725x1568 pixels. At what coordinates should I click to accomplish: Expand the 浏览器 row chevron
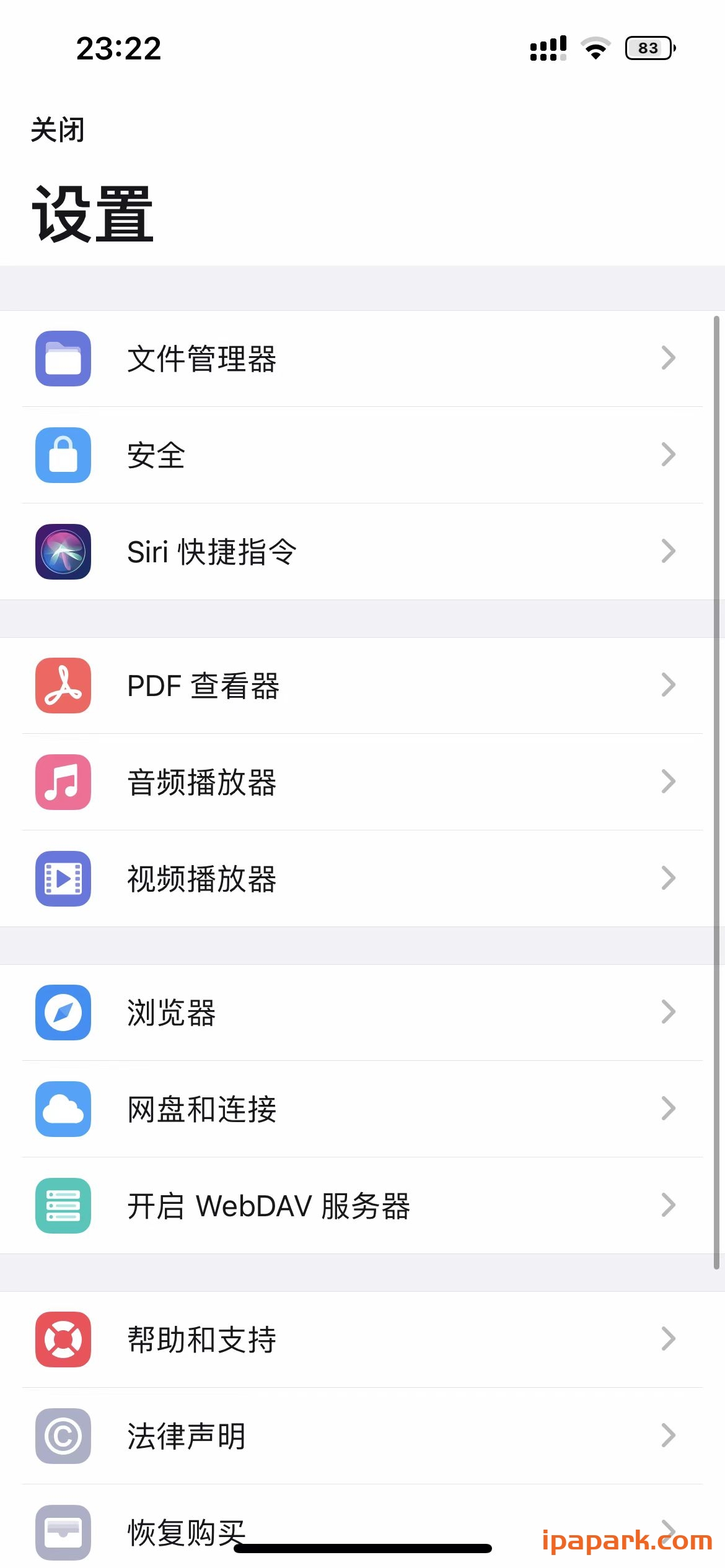669,1013
